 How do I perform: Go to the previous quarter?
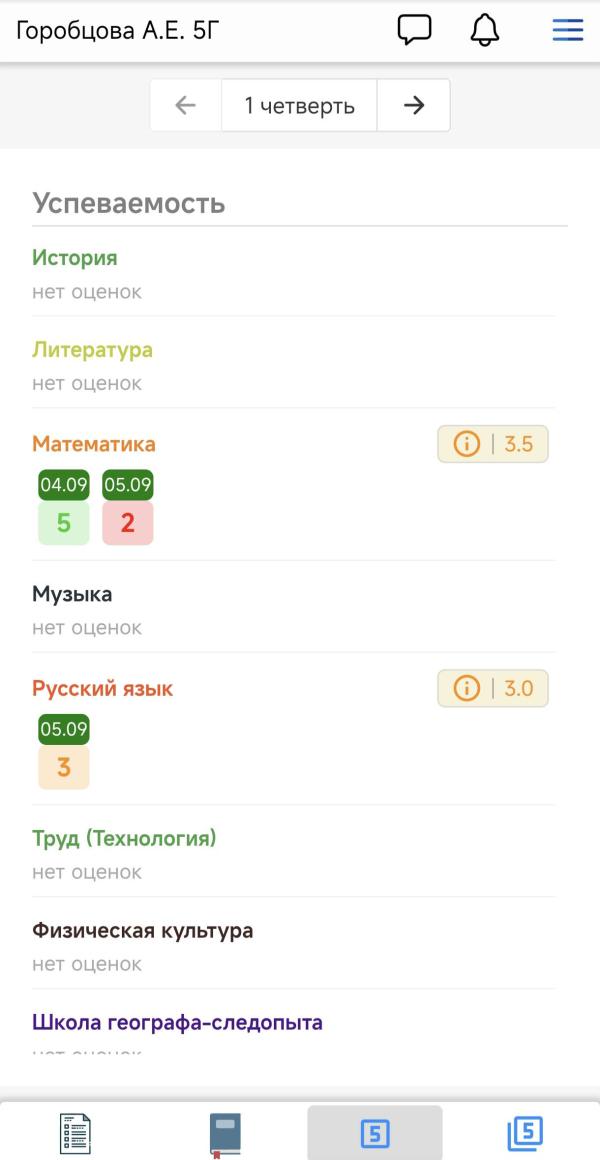pyautogui.click(x=186, y=105)
